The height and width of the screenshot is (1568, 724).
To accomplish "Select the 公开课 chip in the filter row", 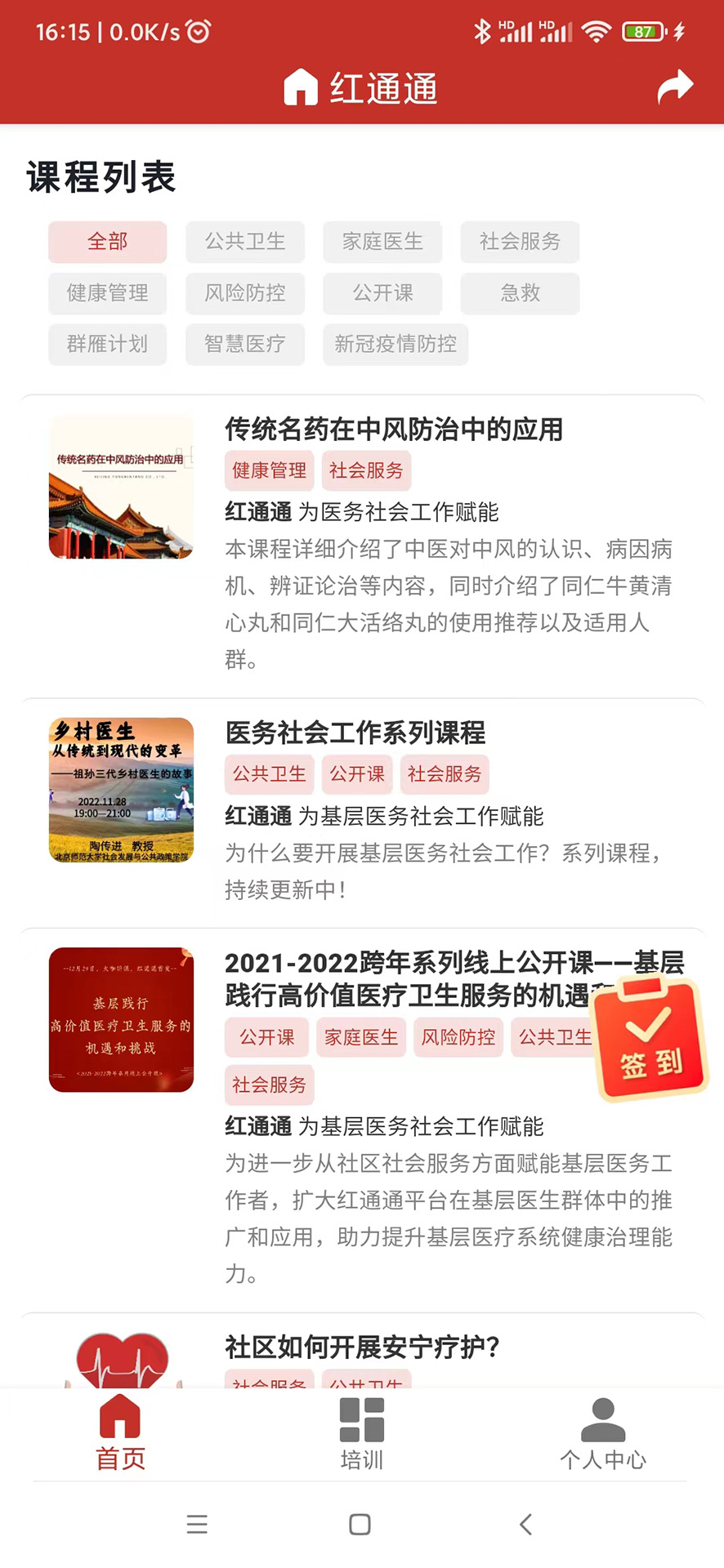I will click(382, 293).
